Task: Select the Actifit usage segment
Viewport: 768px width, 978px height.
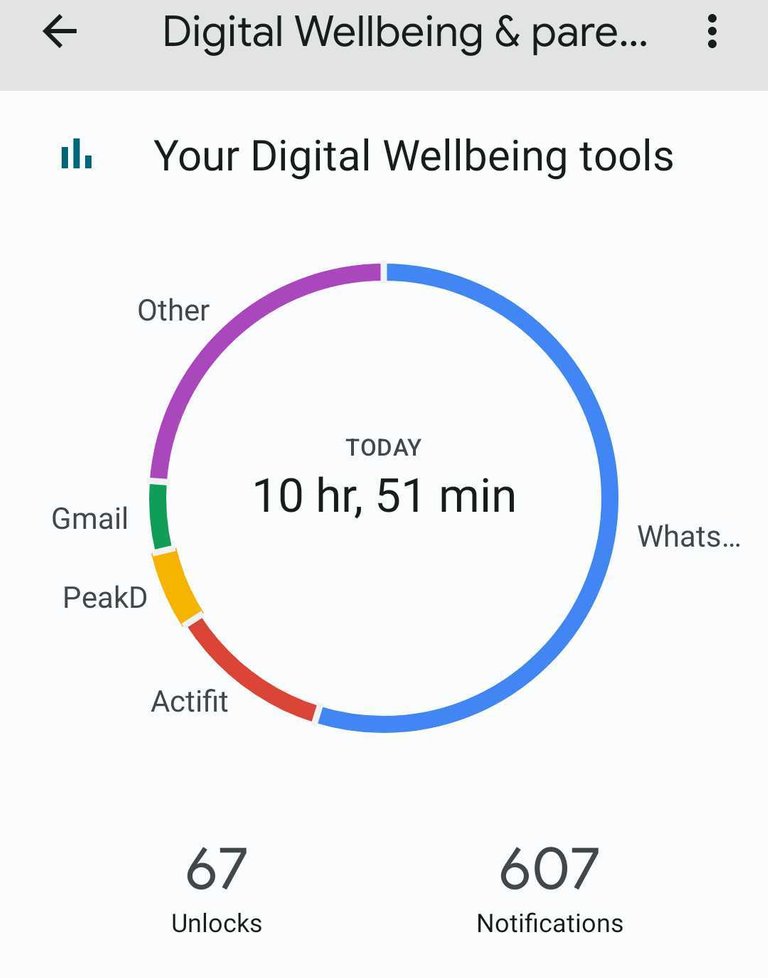Action: 248,680
